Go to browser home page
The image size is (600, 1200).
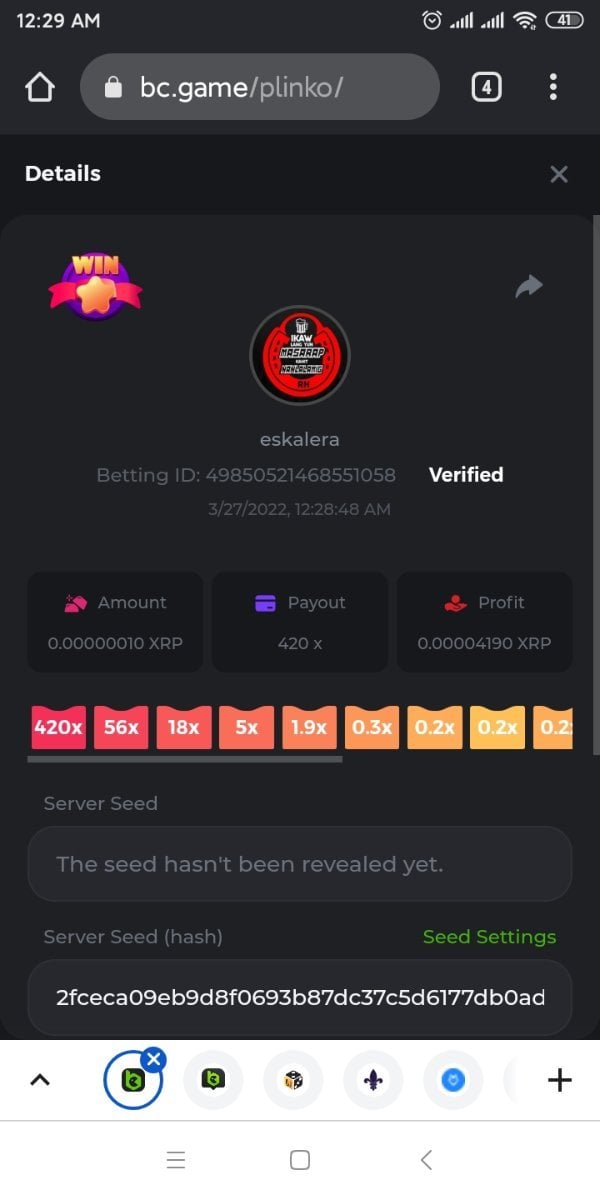(39, 88)
